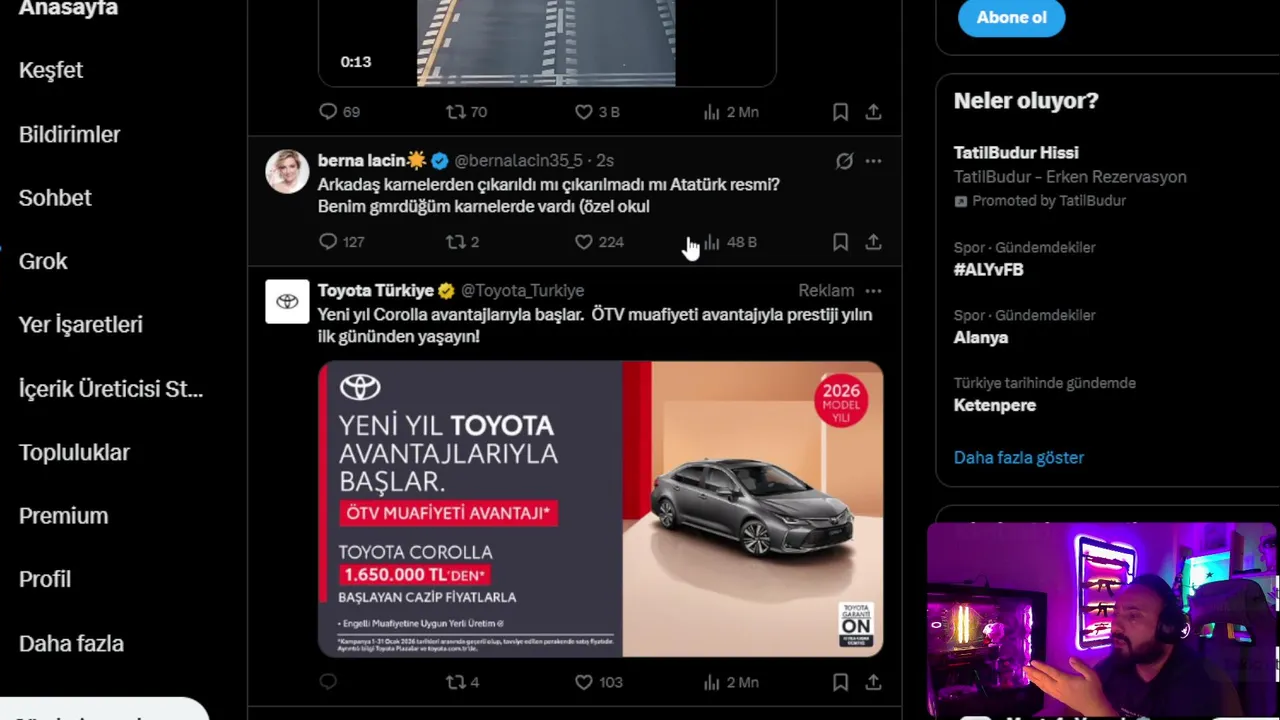Screen dimensions: 1280x720
Task: Launch Grok from the sidebar
Action: [x=43, y=261]
